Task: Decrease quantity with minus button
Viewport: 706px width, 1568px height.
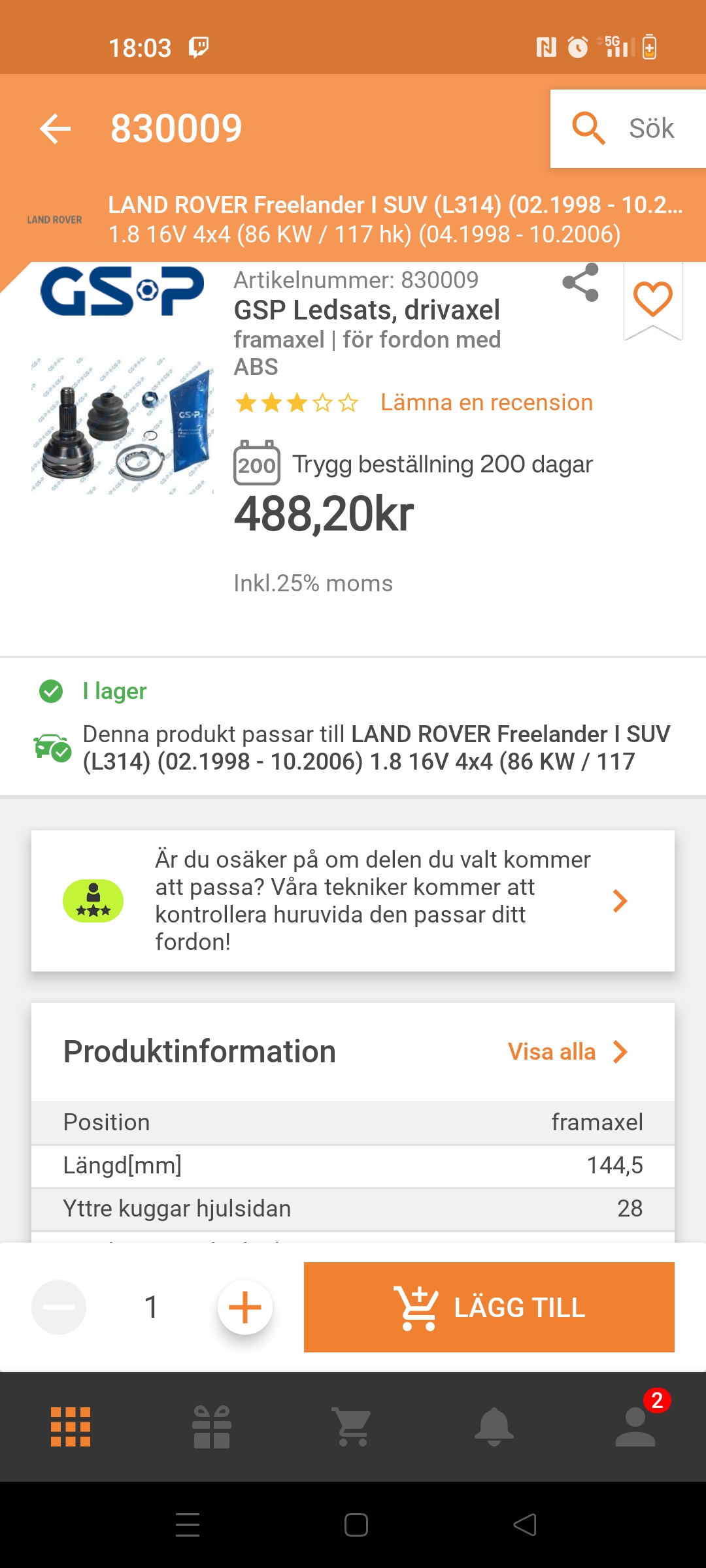Action: pos(59,1307)
